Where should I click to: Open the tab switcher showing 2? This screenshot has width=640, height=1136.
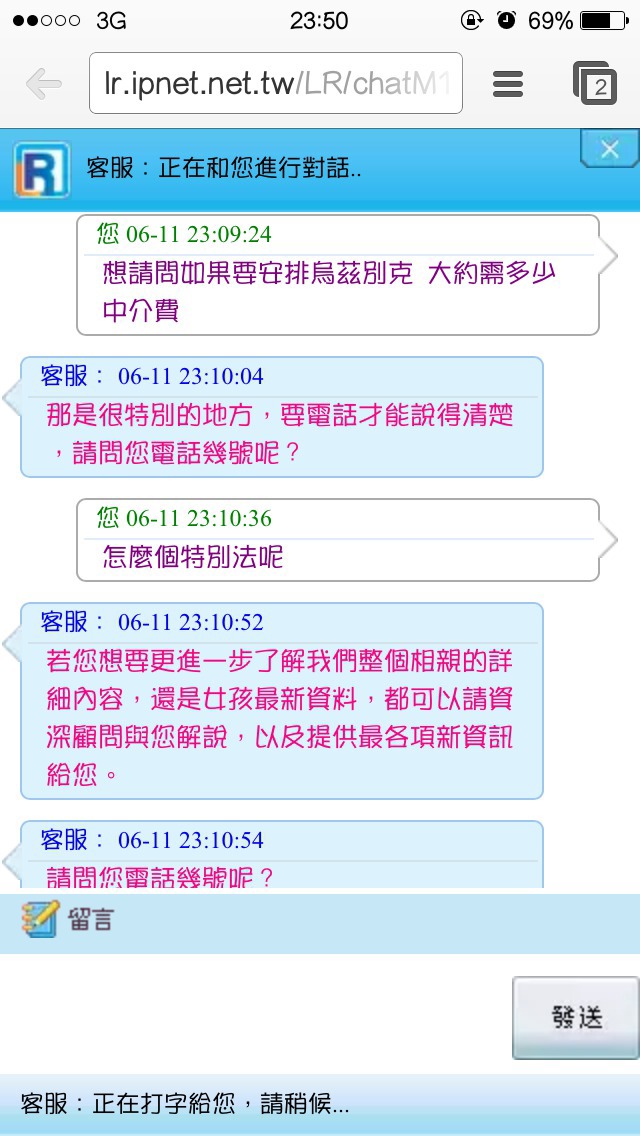coord(595,83)
